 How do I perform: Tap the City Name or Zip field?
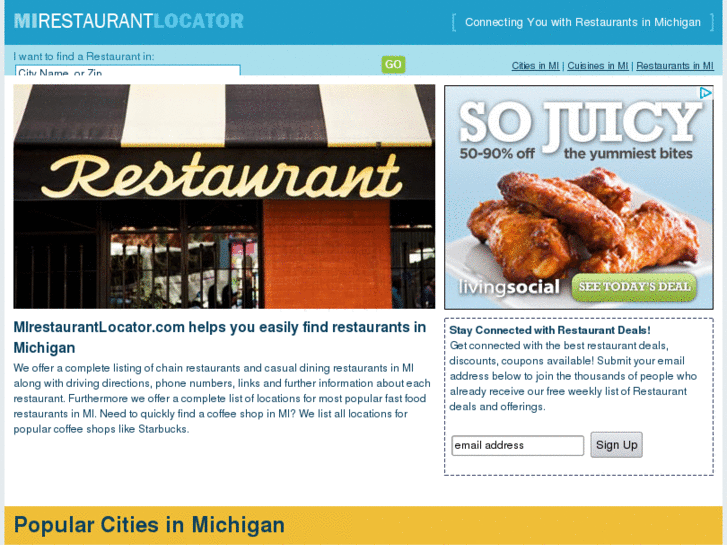(x=127, y=73)
